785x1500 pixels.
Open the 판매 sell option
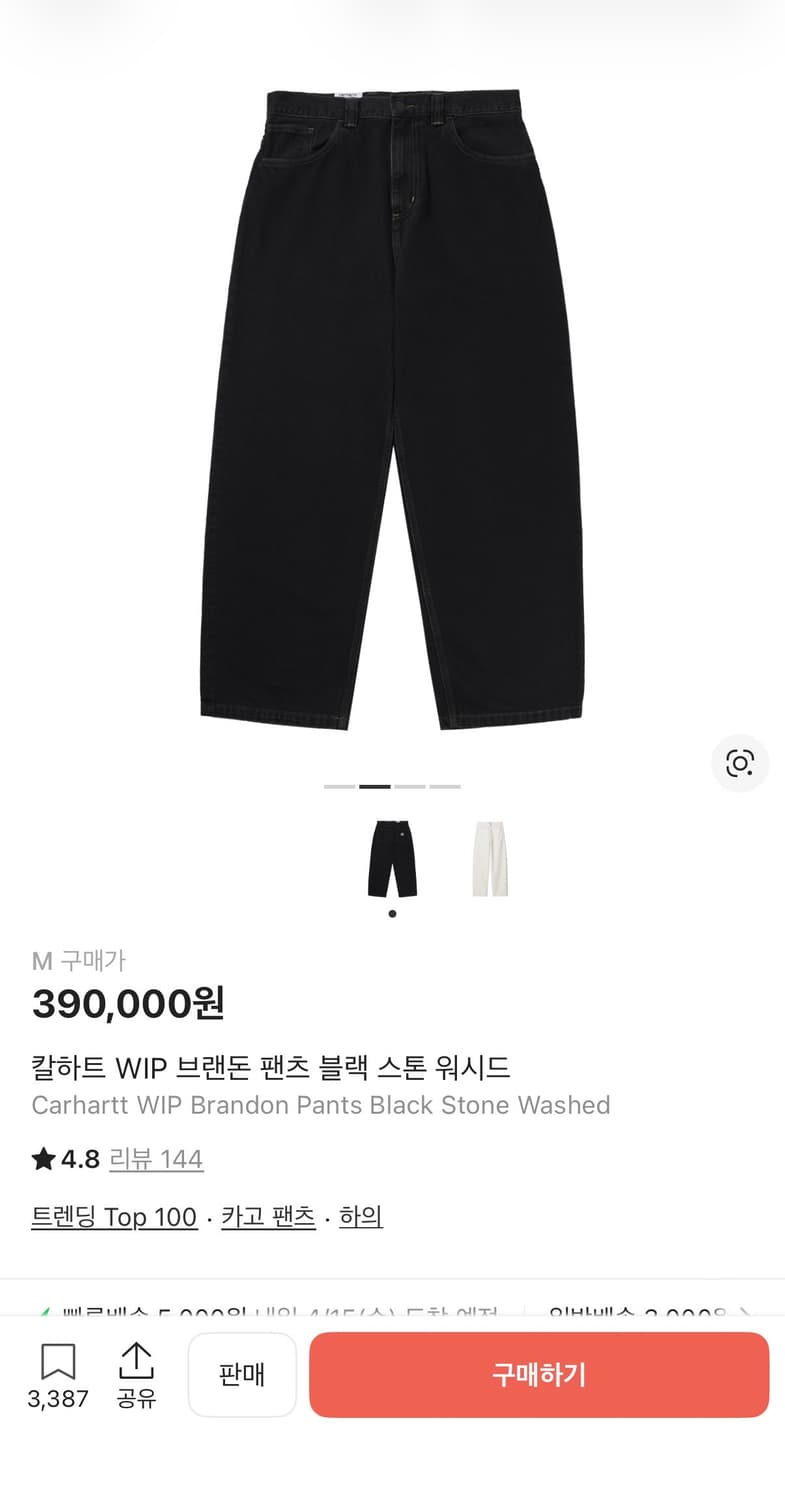tap(242, 1374)
